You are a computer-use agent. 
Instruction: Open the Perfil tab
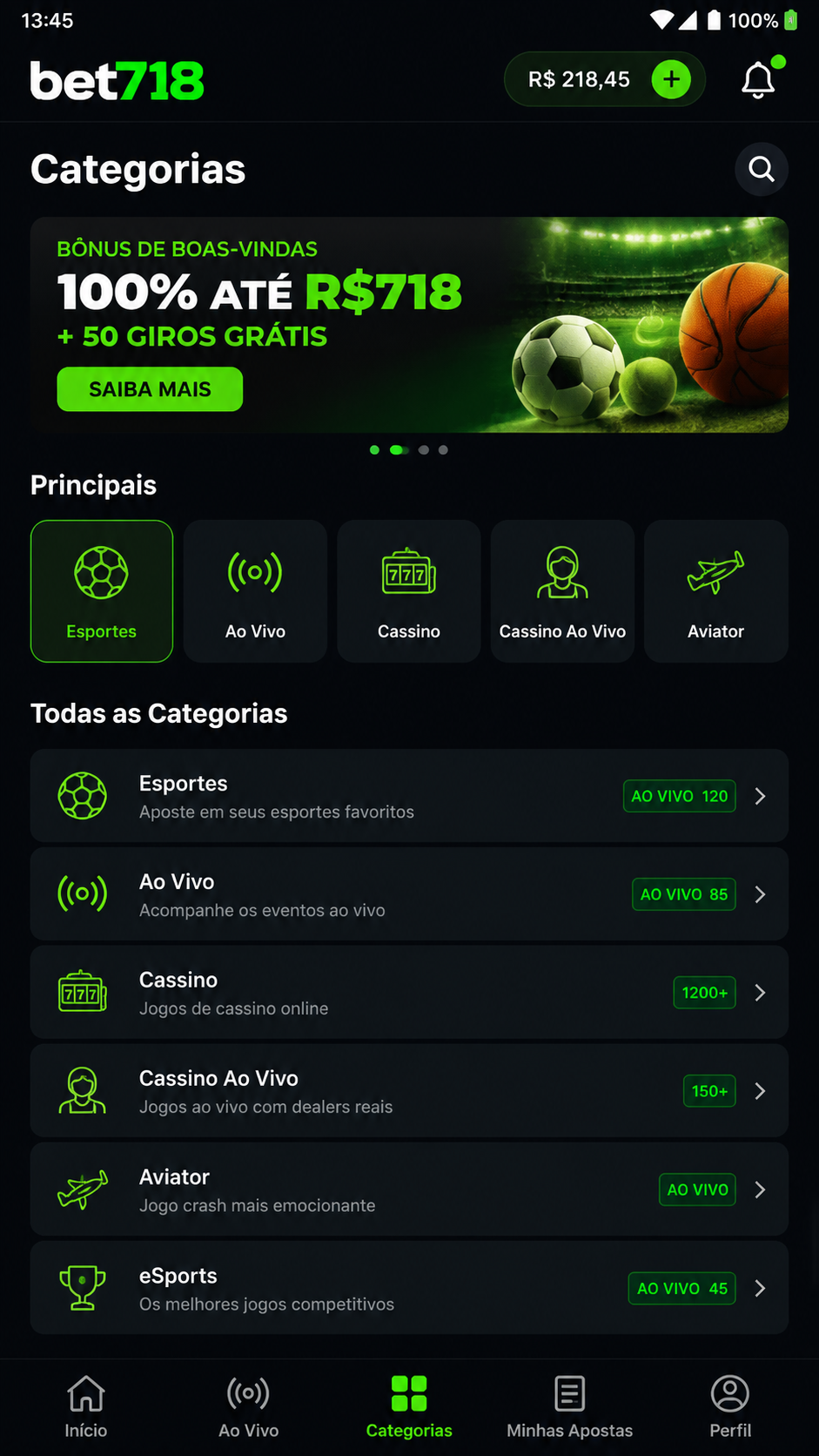click(730, 1406)
